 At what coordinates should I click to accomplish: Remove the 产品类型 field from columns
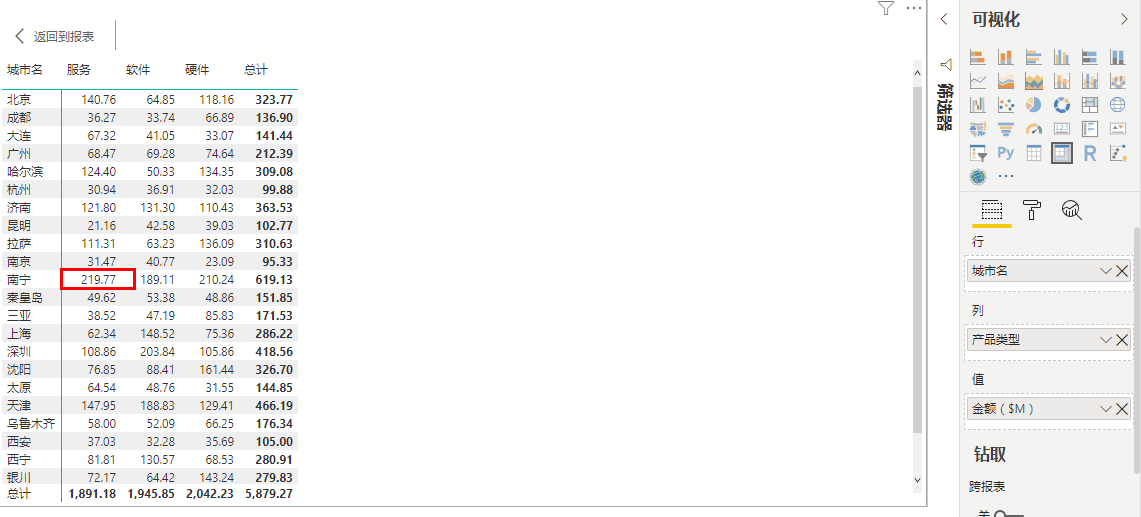(x=1122, y=340)
